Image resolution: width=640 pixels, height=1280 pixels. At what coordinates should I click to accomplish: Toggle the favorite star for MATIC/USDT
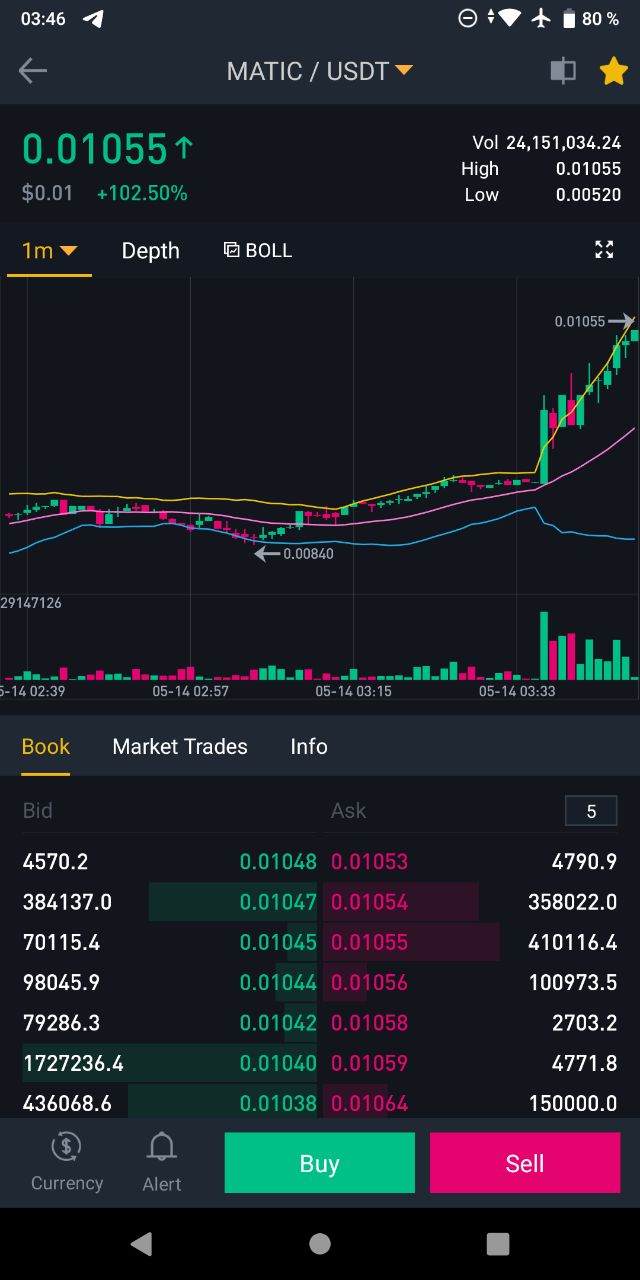(612, 71)
